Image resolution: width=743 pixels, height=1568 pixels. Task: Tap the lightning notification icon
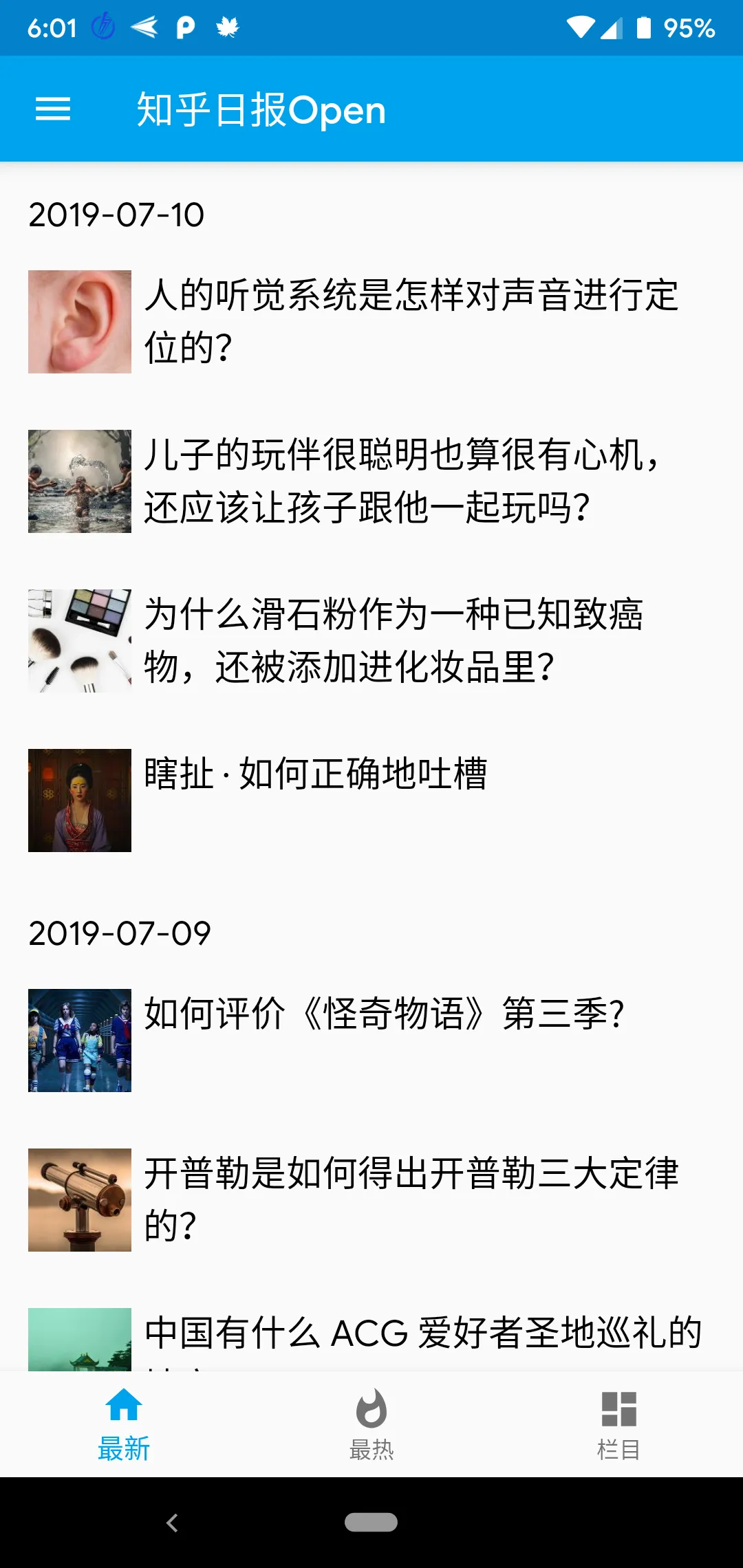[x=103, y=26]
